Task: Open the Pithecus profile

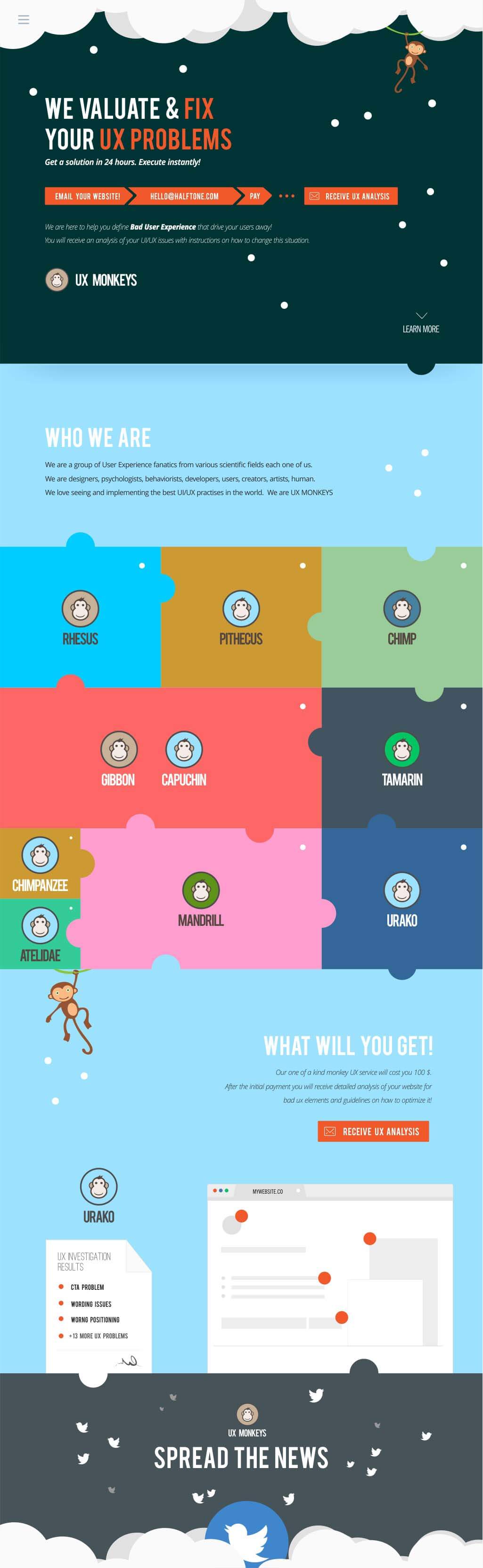Action: pos(241,609)
